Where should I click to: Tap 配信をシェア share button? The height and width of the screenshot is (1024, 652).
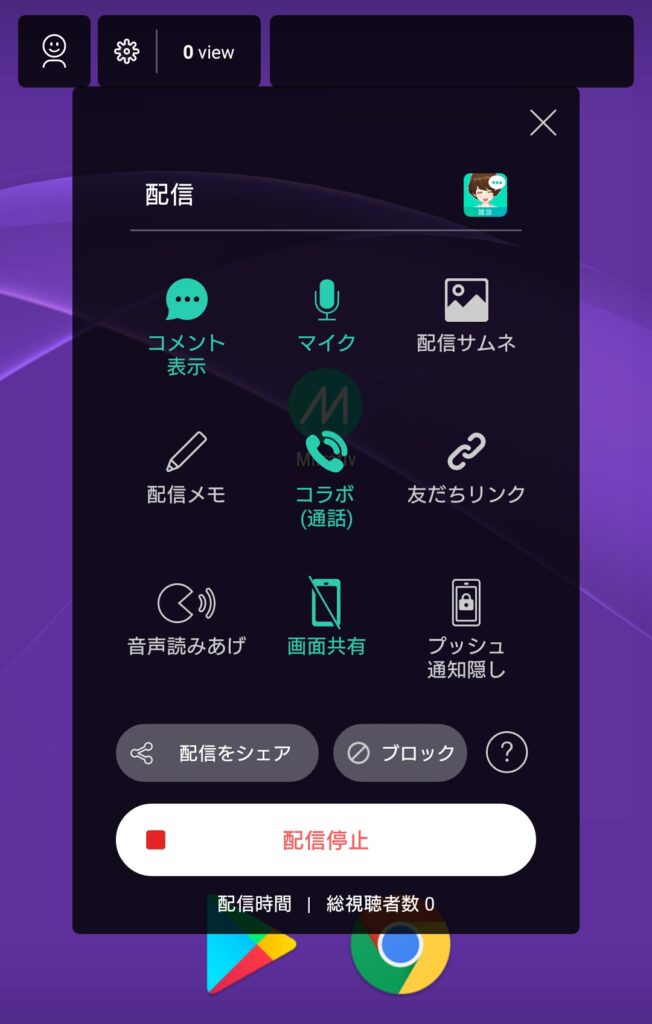(217, 753)
